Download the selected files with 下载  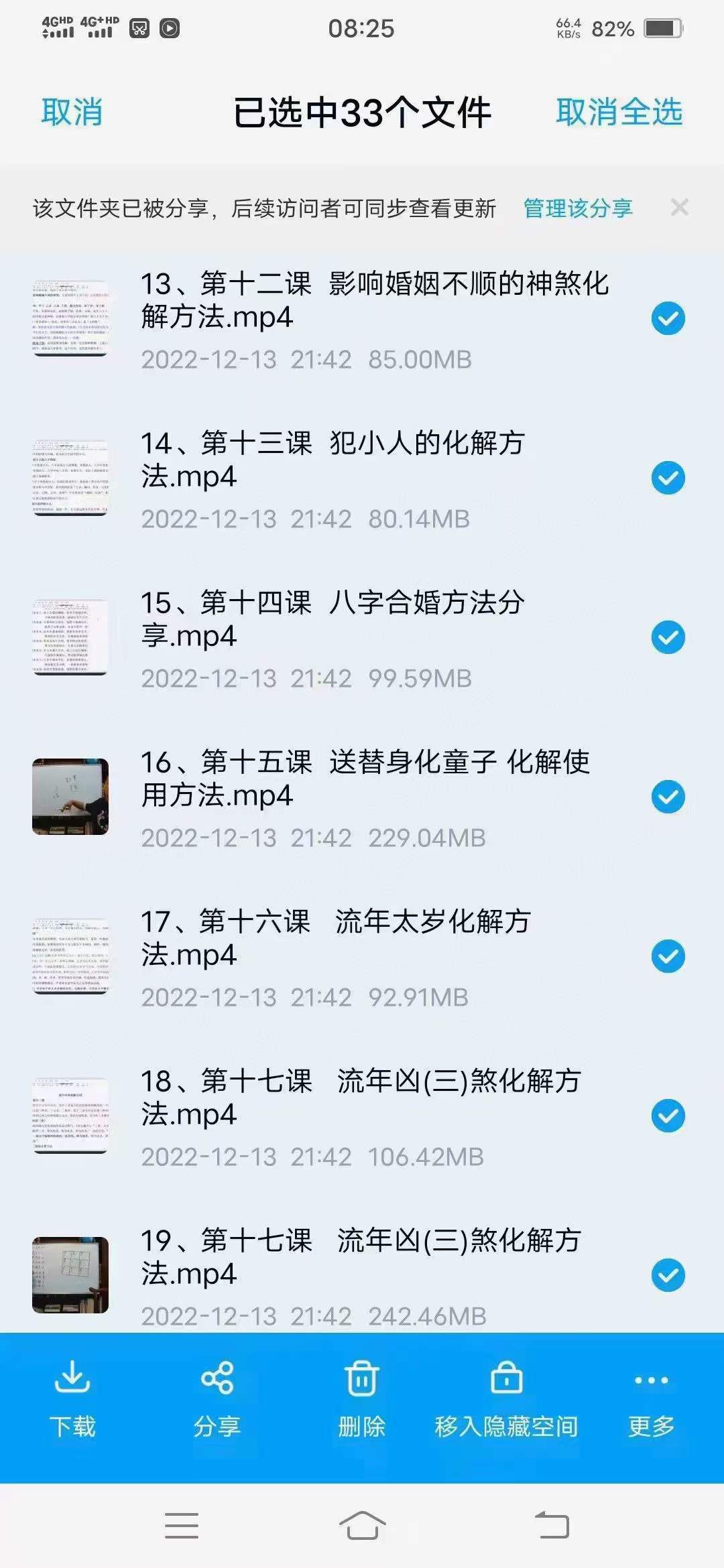point(72,1399)
